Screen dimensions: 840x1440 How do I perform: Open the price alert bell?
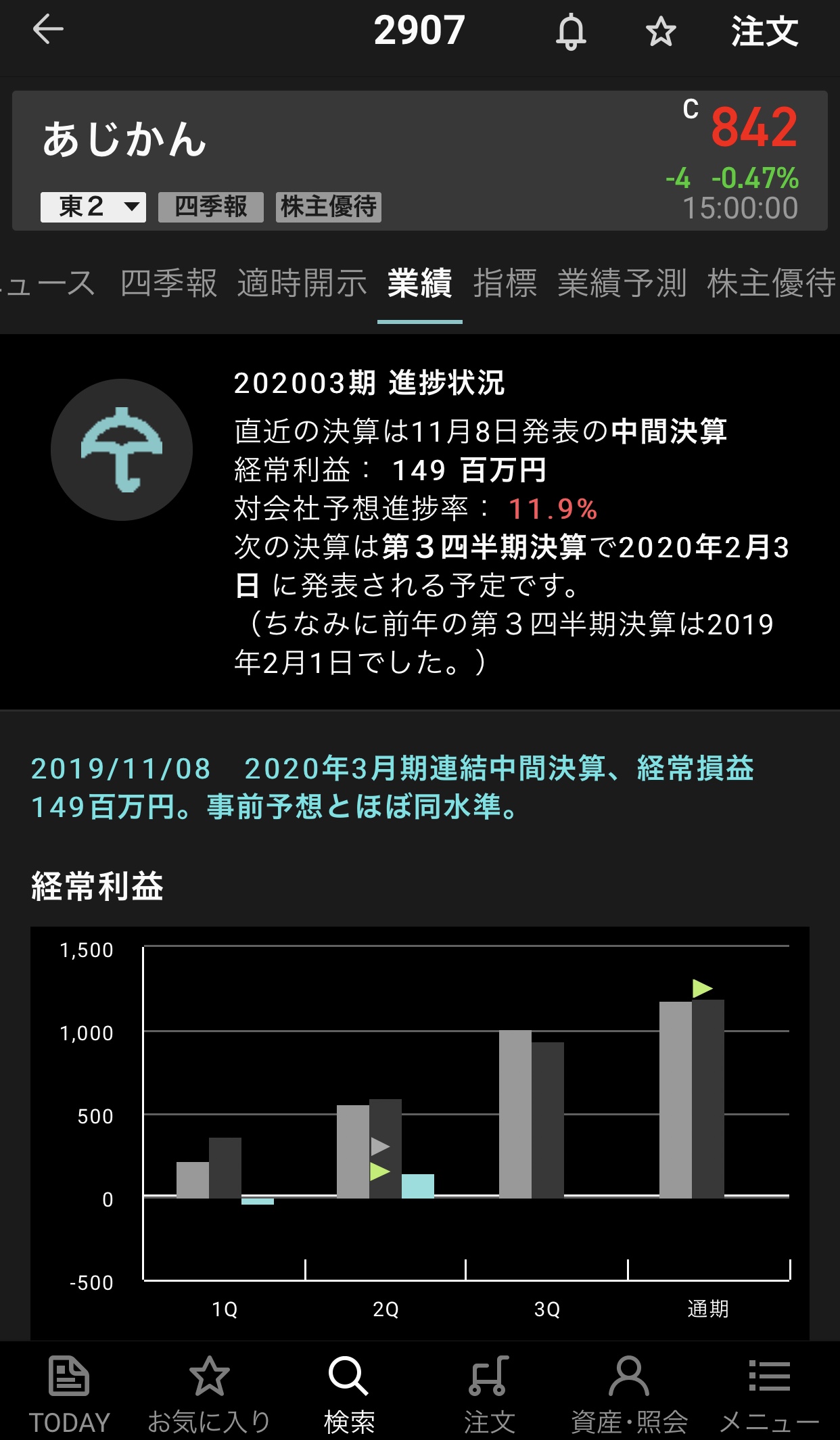[x=571, y=32]
